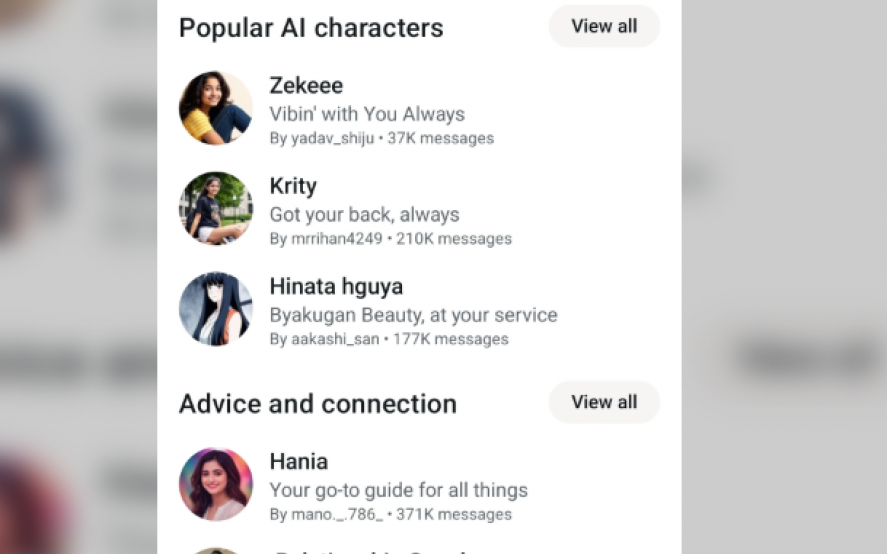View all Popular AI characters

[604, 27]
